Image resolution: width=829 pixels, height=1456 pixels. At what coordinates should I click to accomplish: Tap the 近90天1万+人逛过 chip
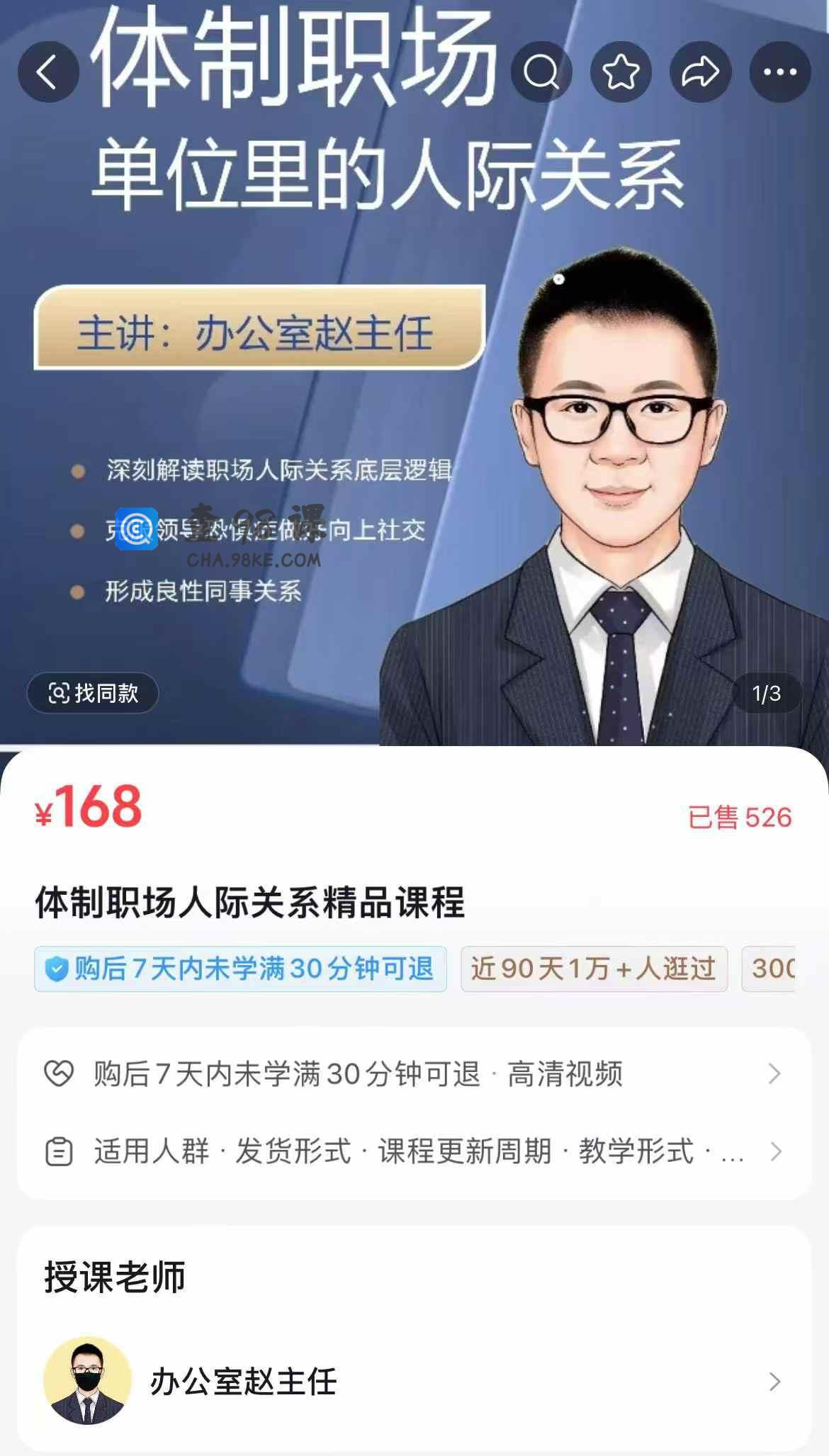[x=594, y=969]
